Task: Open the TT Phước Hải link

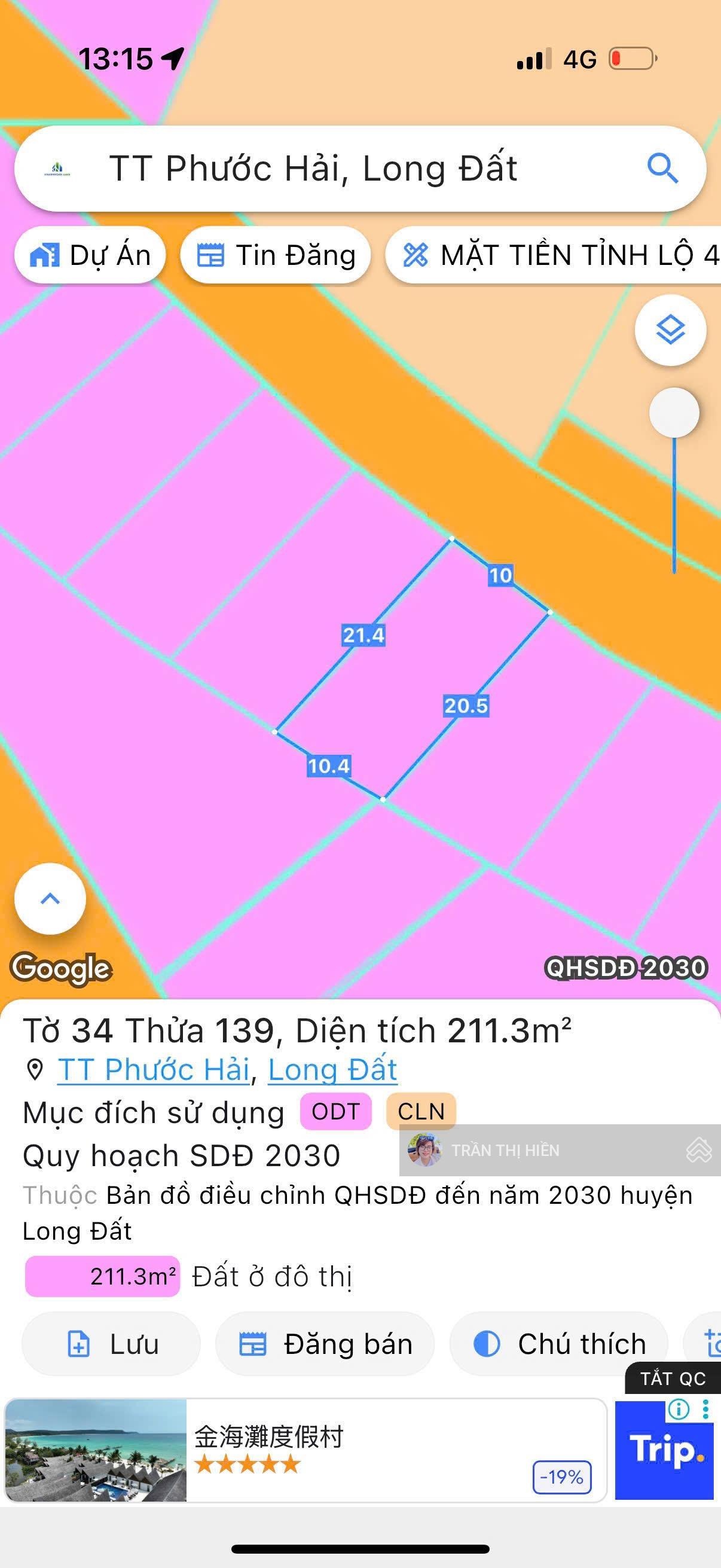Action: pos(153,1069)
